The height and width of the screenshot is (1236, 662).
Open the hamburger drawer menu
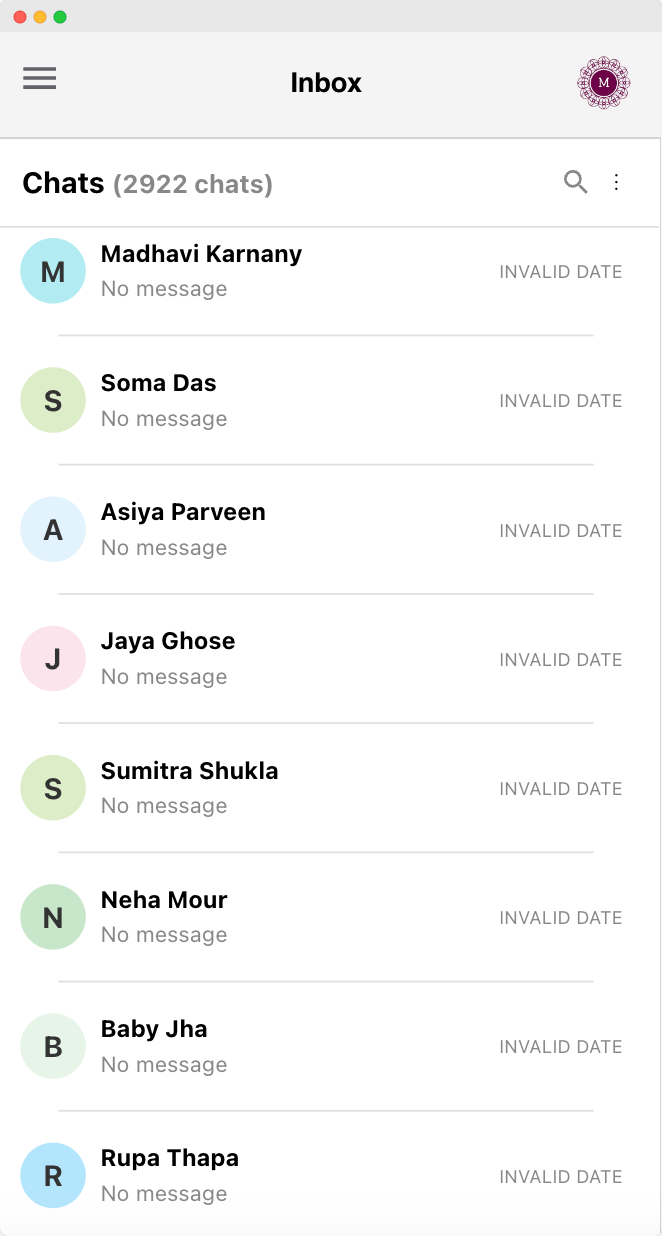click(x=39, y=79)
